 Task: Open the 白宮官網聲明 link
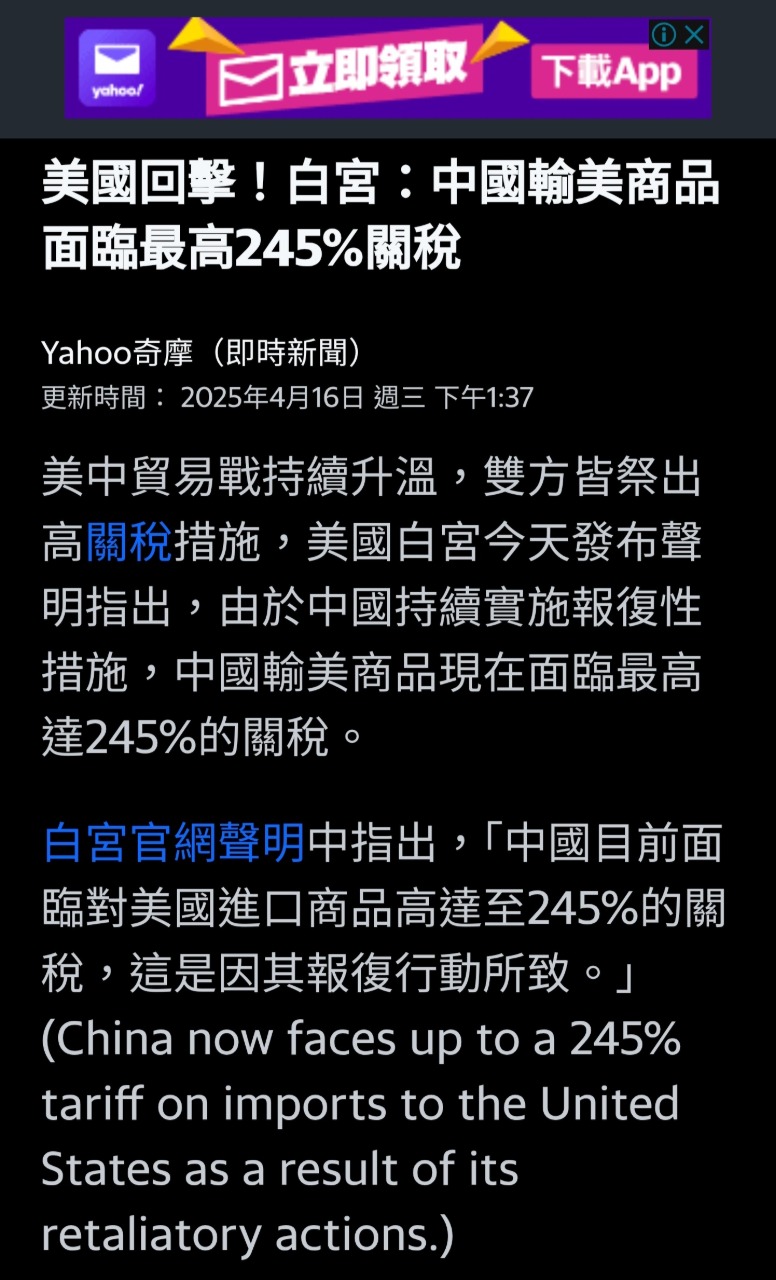173,843
